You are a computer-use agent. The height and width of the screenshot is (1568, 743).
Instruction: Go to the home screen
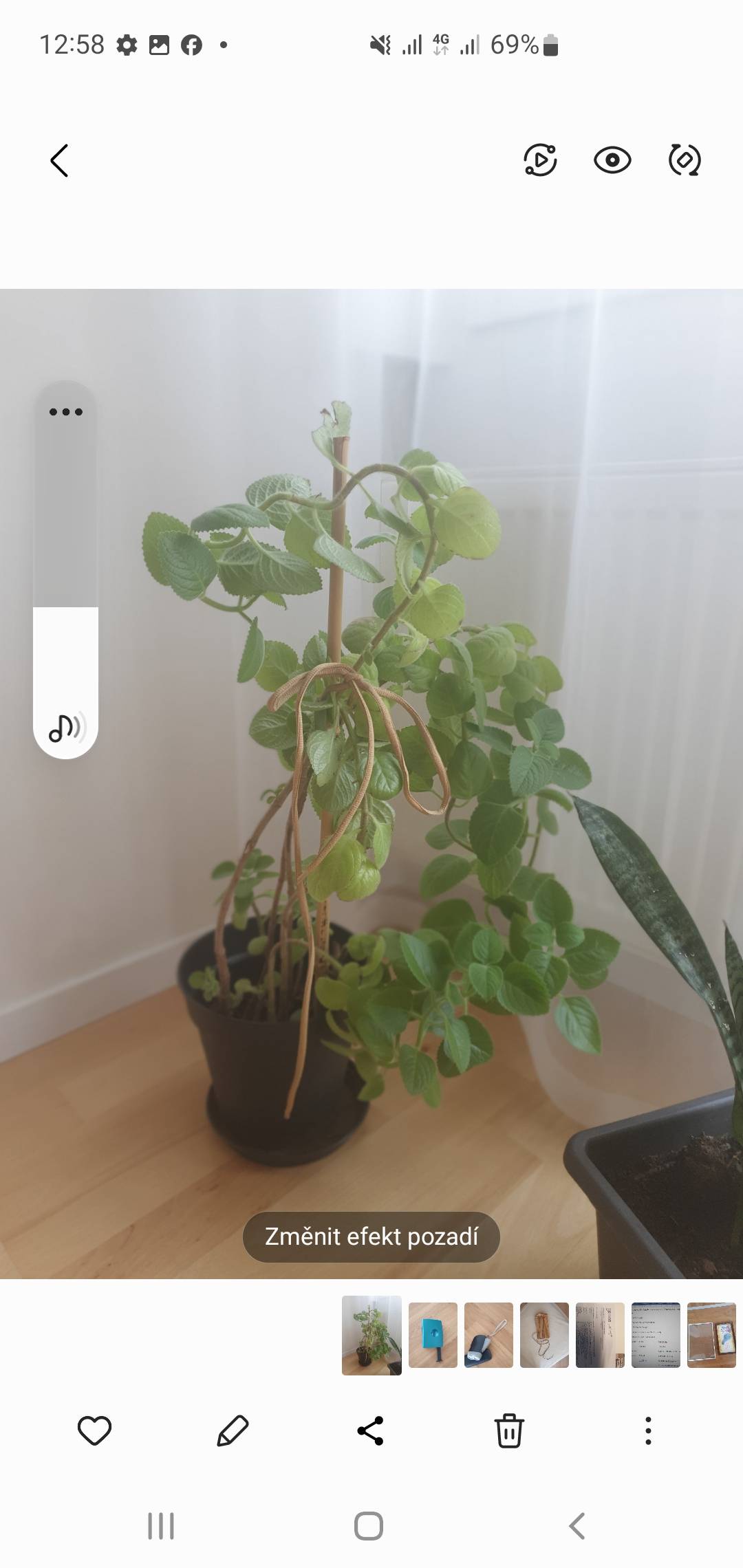point(369,1526)
